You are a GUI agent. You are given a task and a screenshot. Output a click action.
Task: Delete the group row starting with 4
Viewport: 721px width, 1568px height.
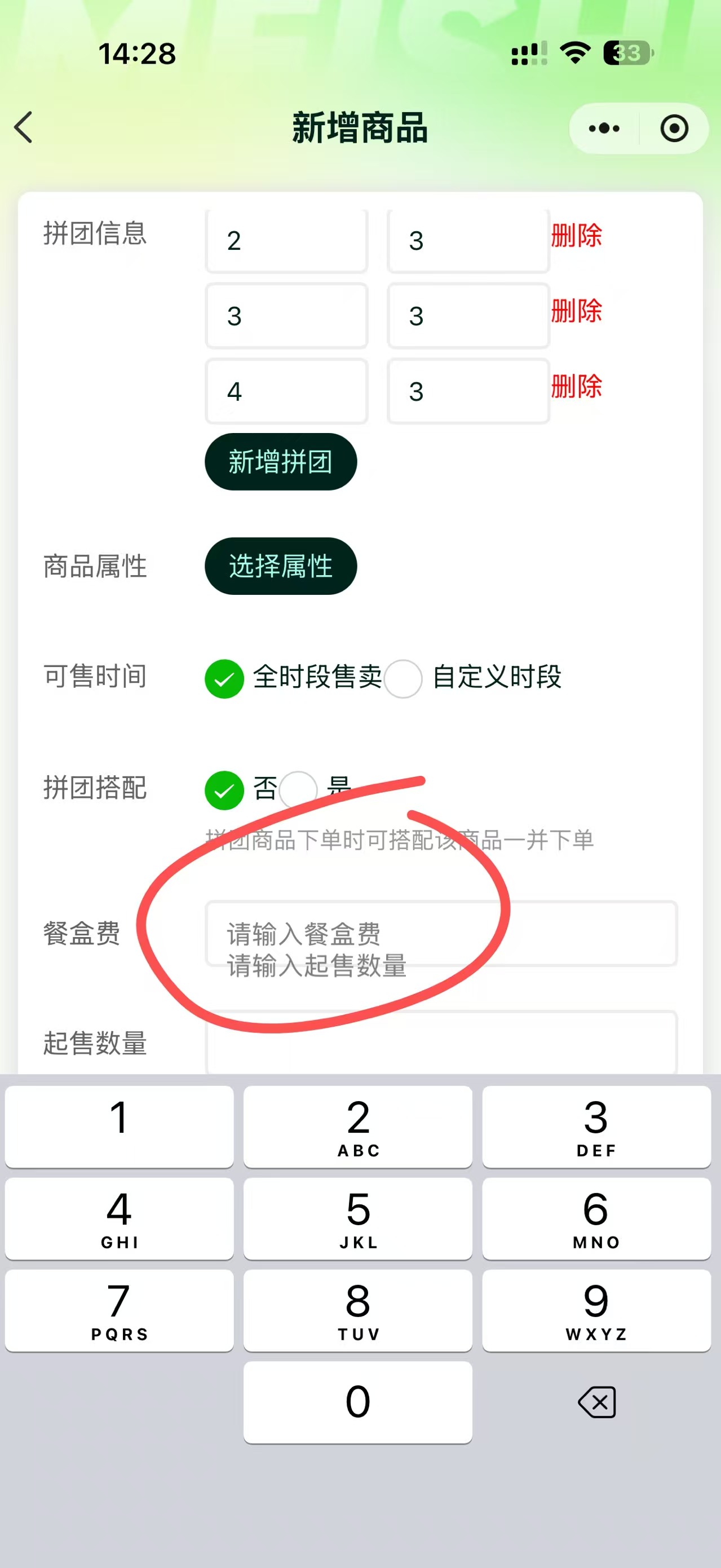[x=576, y=386]
